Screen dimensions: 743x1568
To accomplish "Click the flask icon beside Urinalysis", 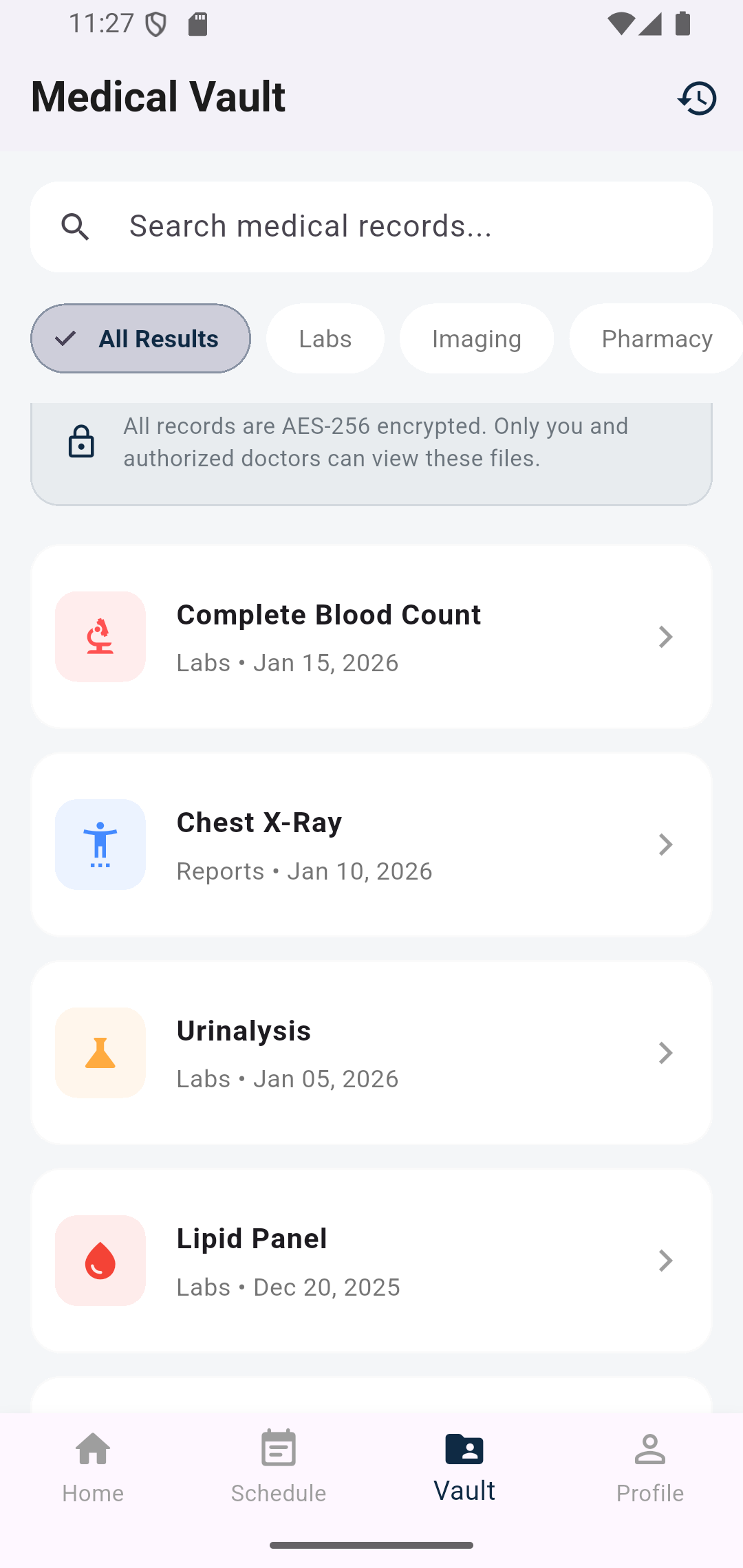I will [100, 1052].
